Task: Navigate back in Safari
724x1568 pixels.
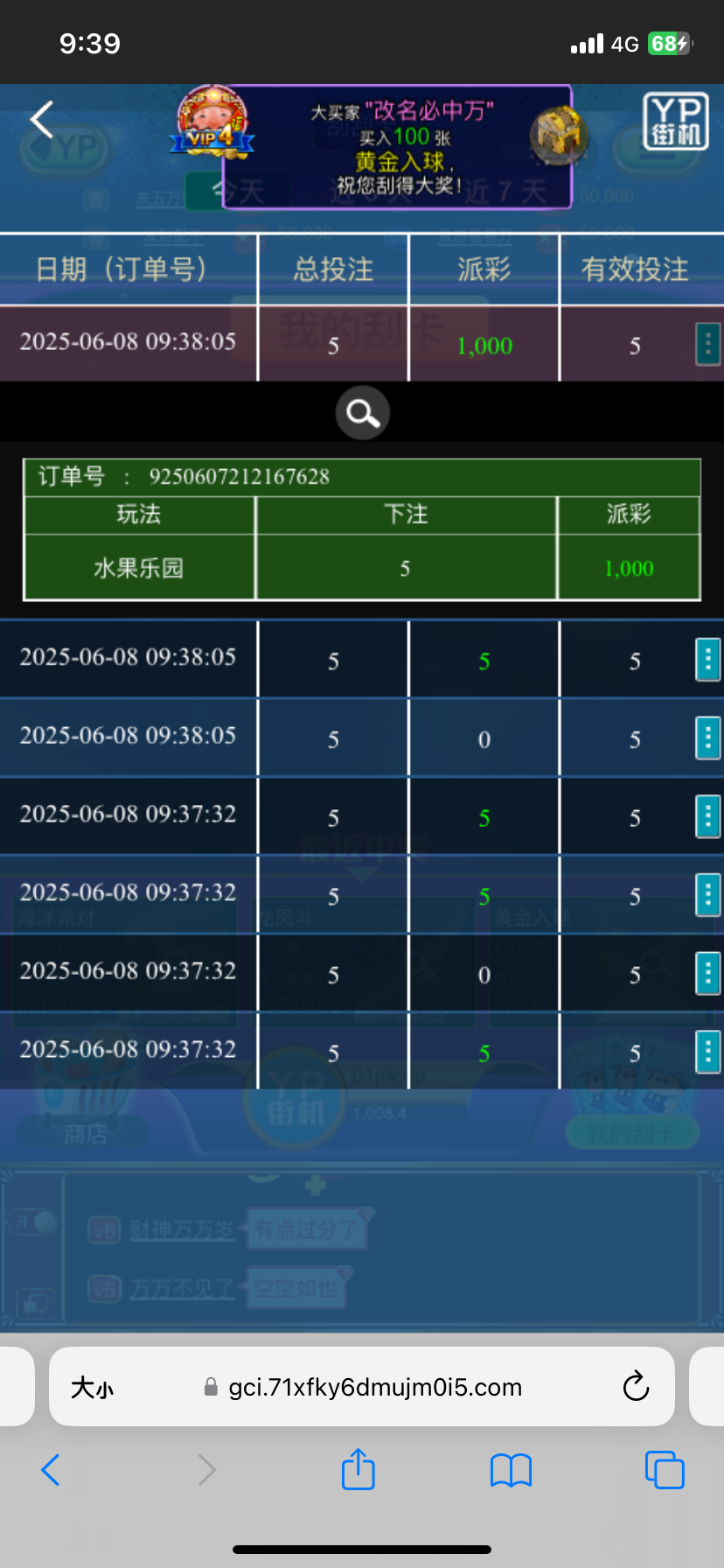Action: [51, 1470]
